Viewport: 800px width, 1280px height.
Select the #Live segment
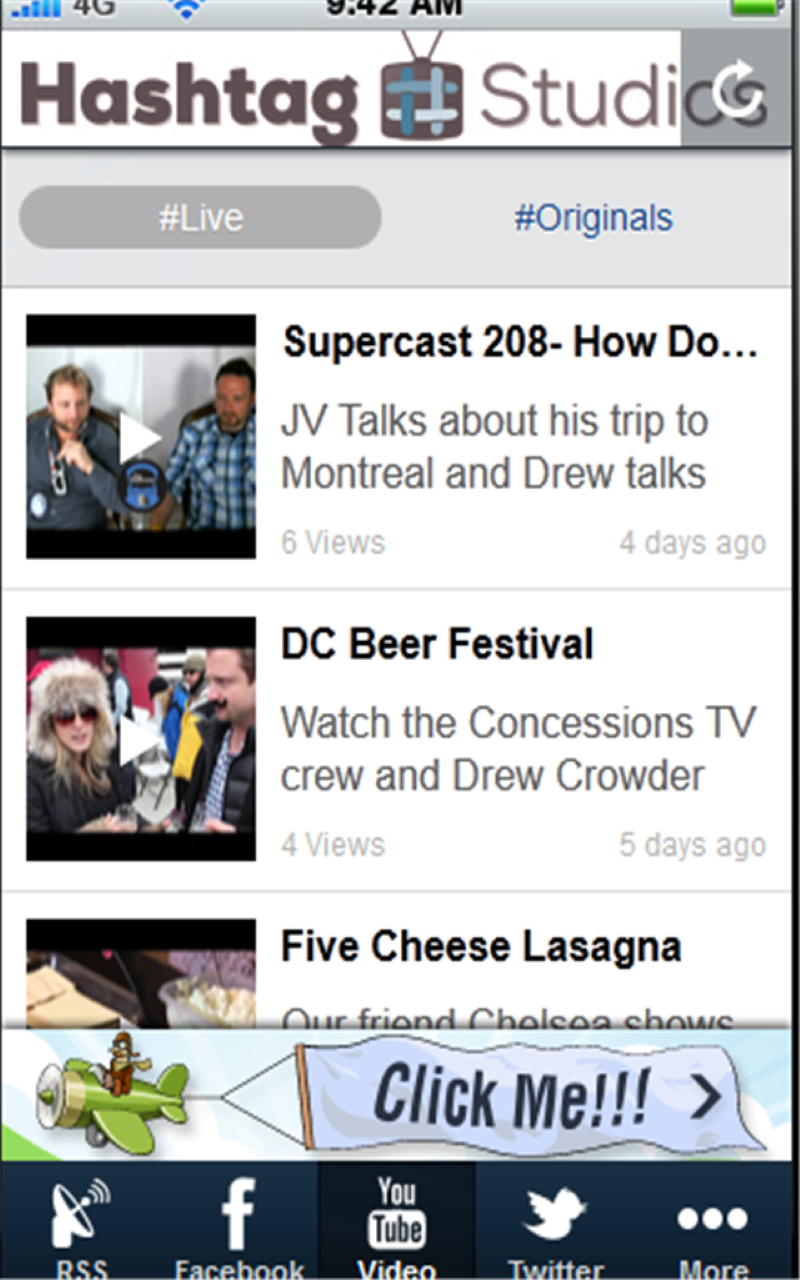pos(200,218)
